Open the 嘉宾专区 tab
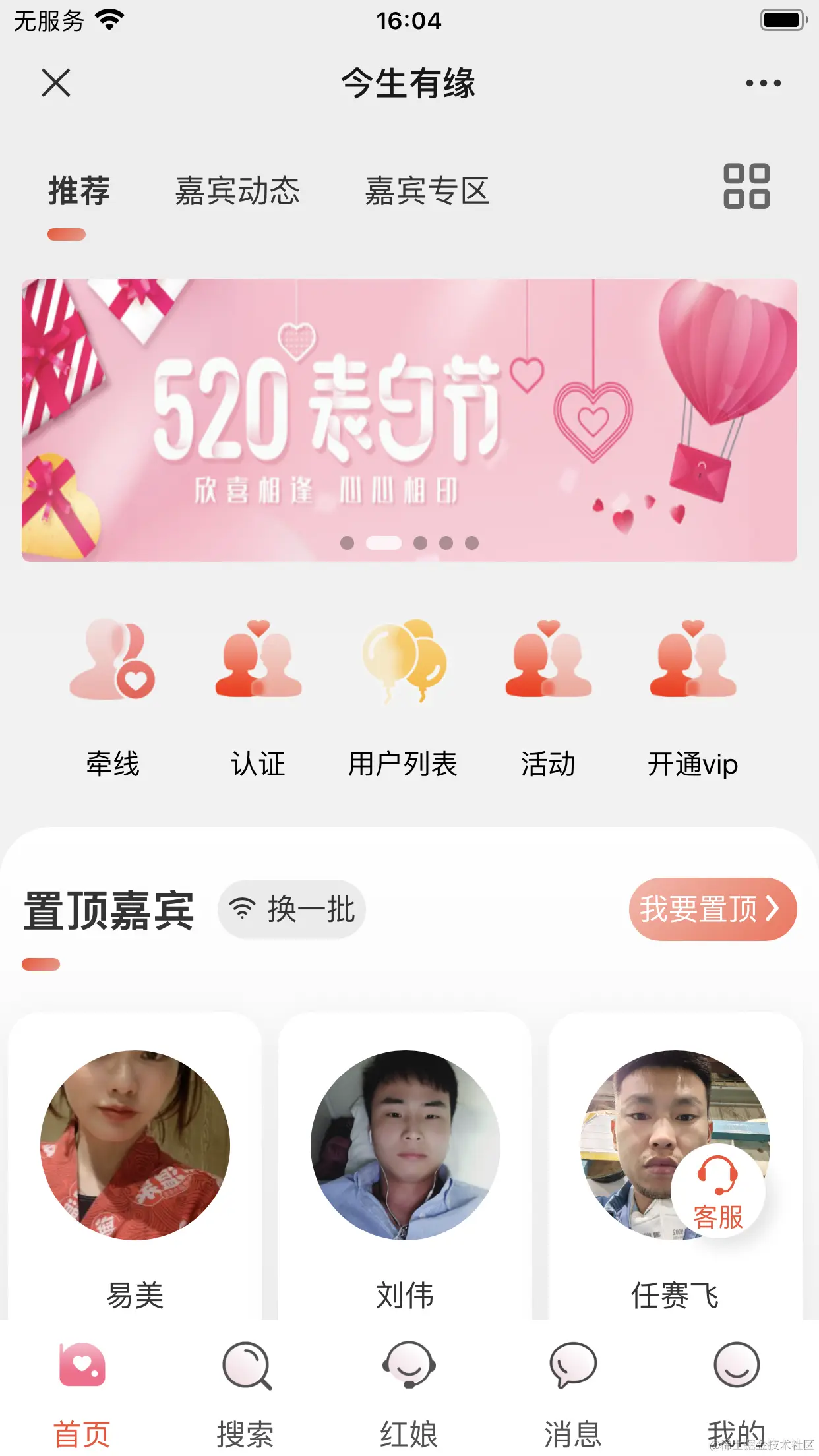819x1456 pixels. pyautogui.click(x=429, y=191)
